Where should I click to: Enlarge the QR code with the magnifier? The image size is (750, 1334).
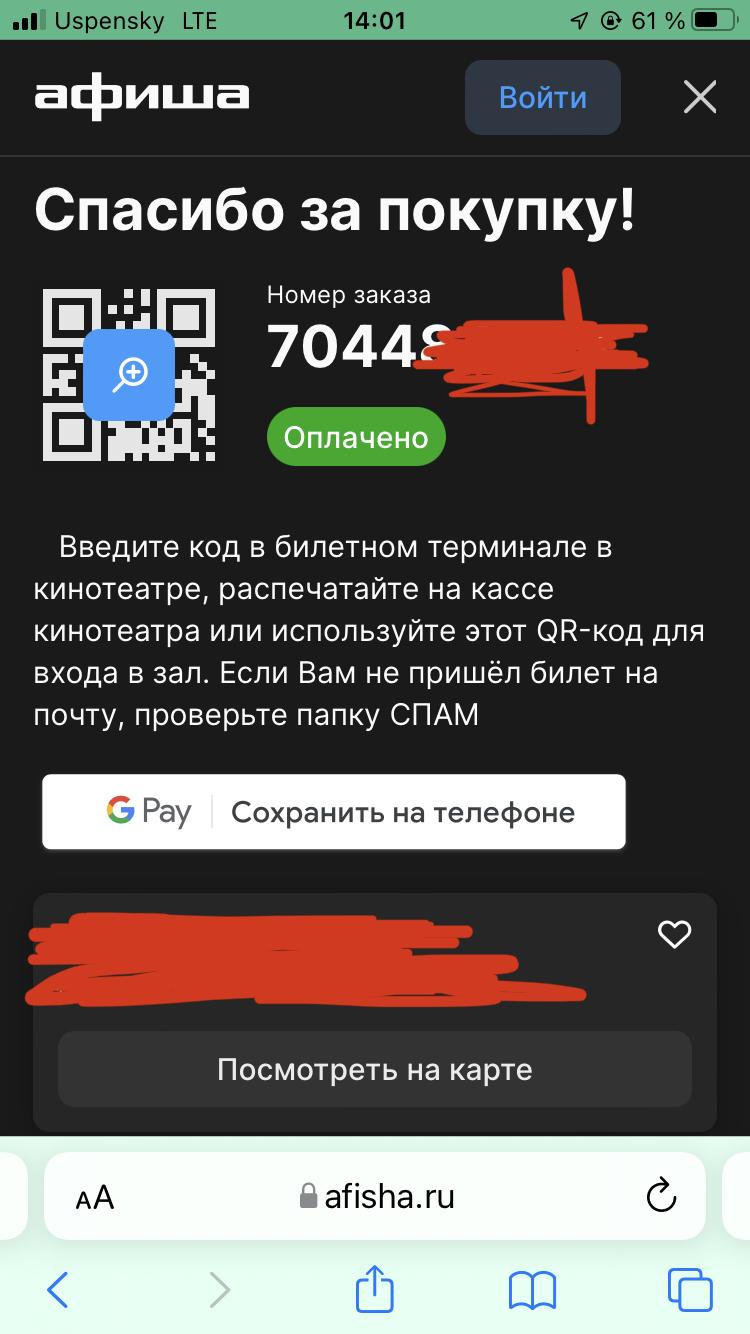point(129,374)
